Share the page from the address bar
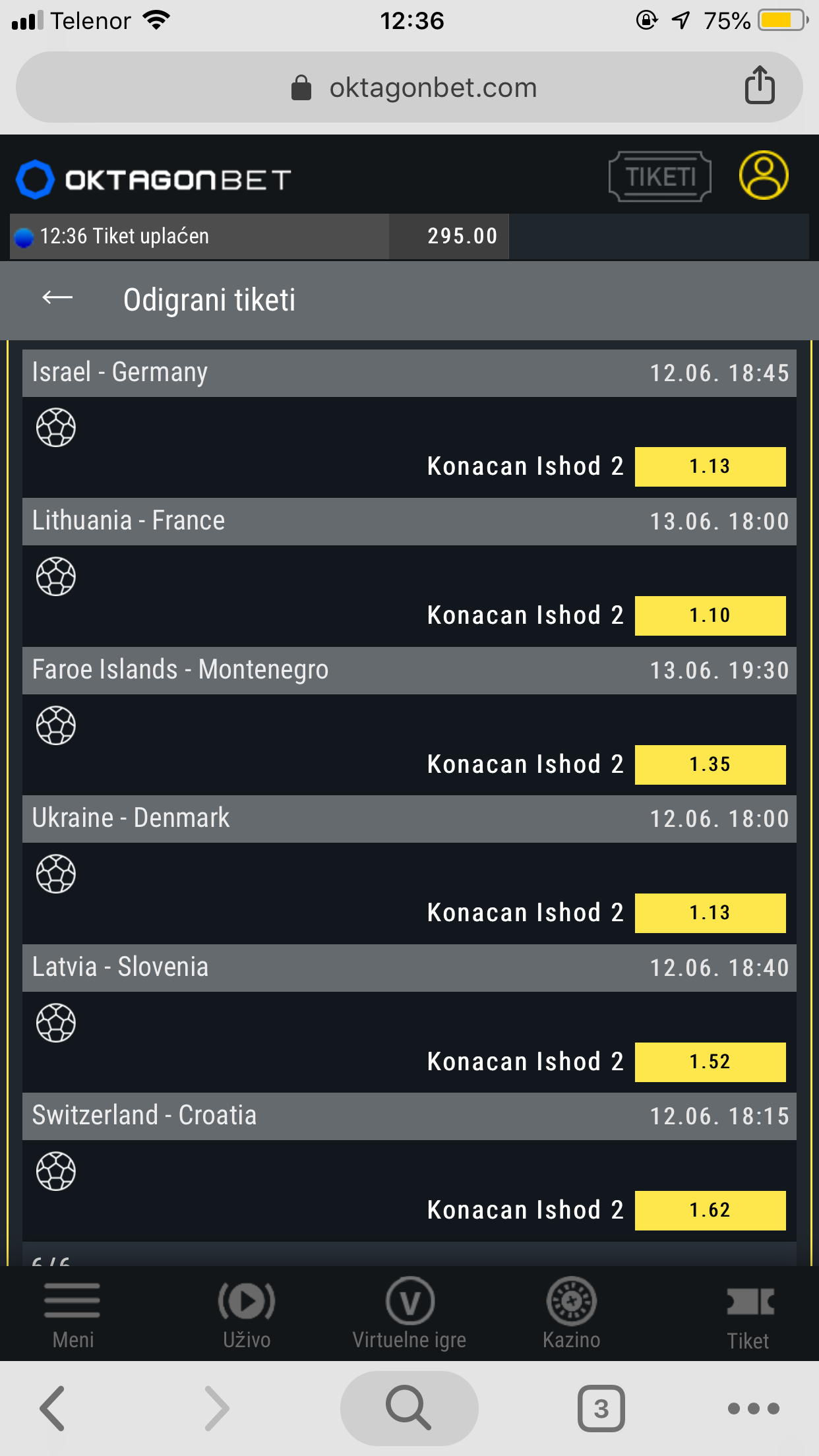 (x=760, y=86)
